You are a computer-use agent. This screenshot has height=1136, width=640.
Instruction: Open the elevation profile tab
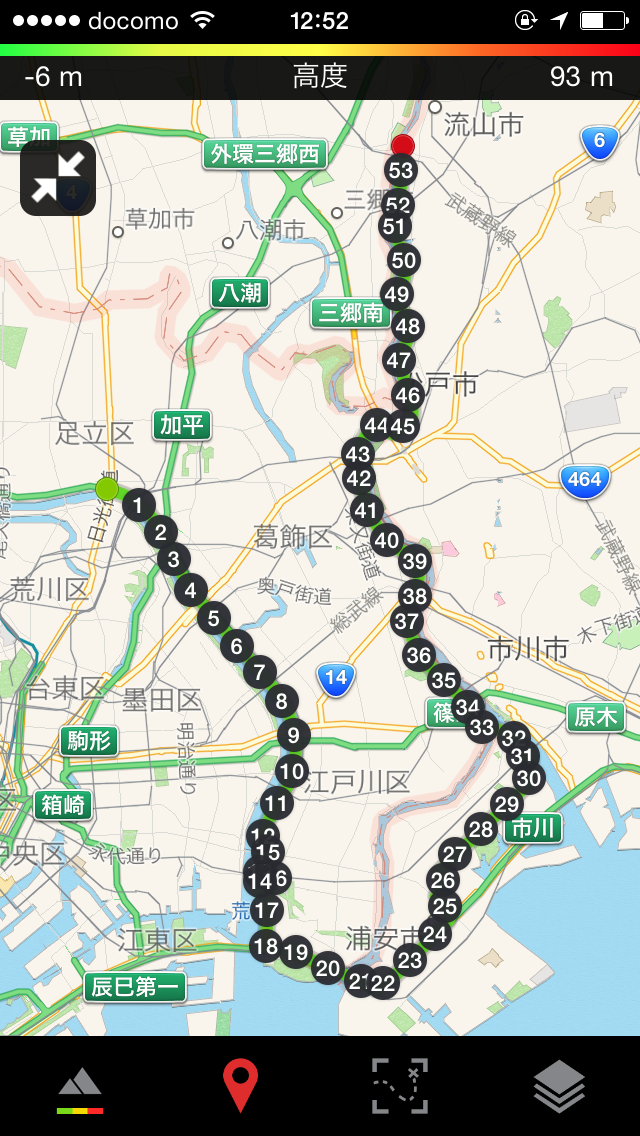click(80, 1087)
